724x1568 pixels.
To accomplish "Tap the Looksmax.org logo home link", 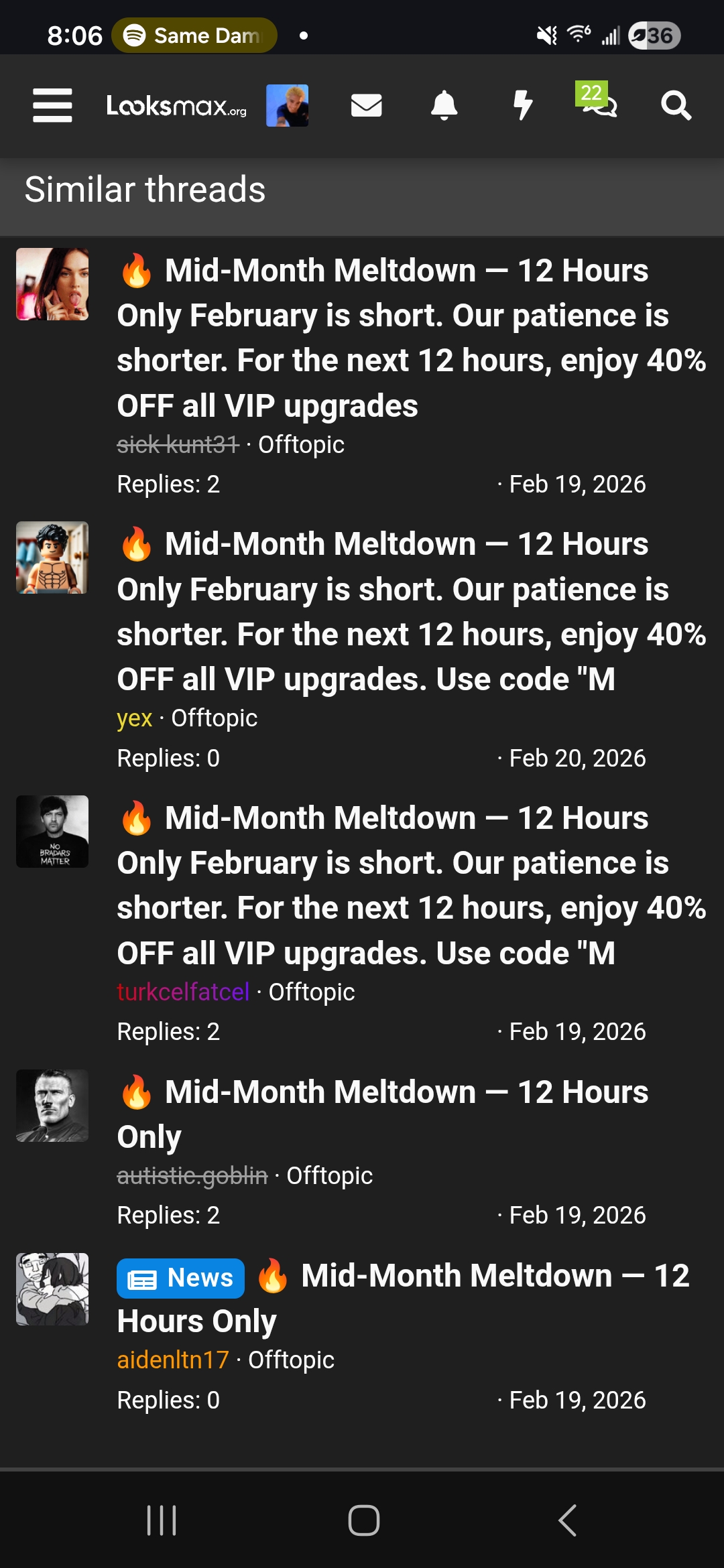I will (x=176, y=106).
